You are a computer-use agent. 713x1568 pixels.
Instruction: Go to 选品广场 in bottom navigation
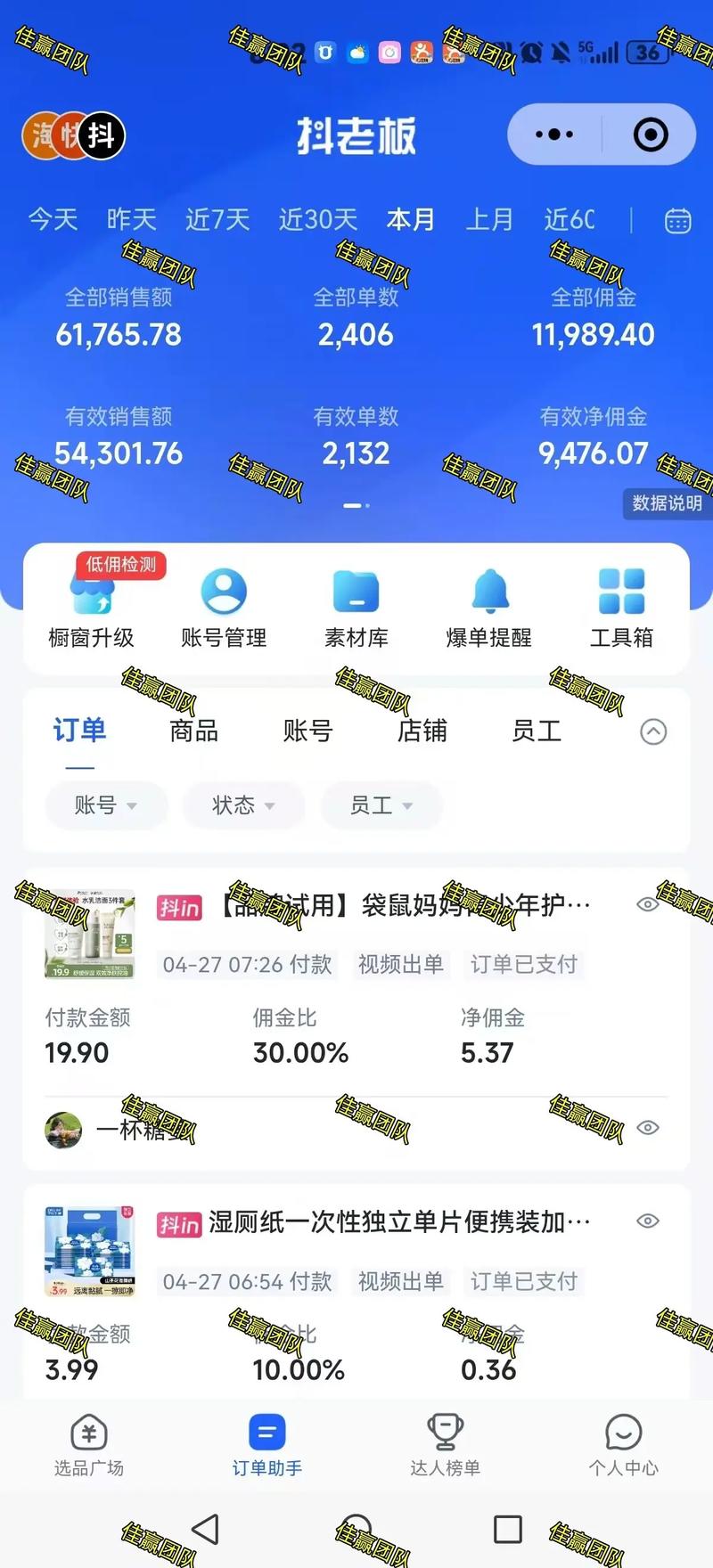tap(89, 1445)
